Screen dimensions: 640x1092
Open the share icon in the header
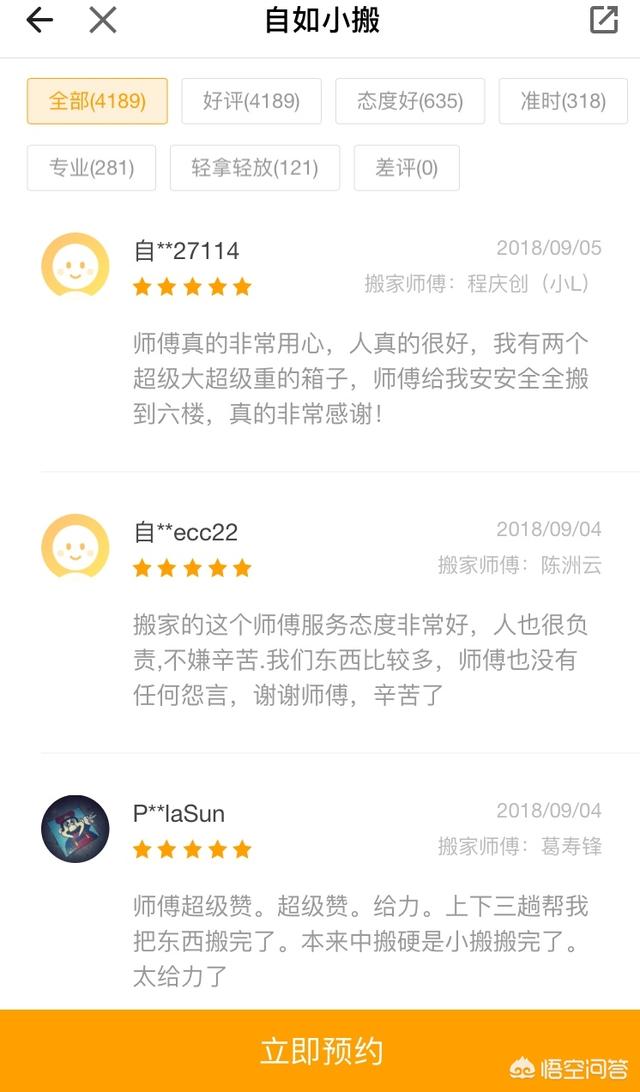[x=604, y=20]
